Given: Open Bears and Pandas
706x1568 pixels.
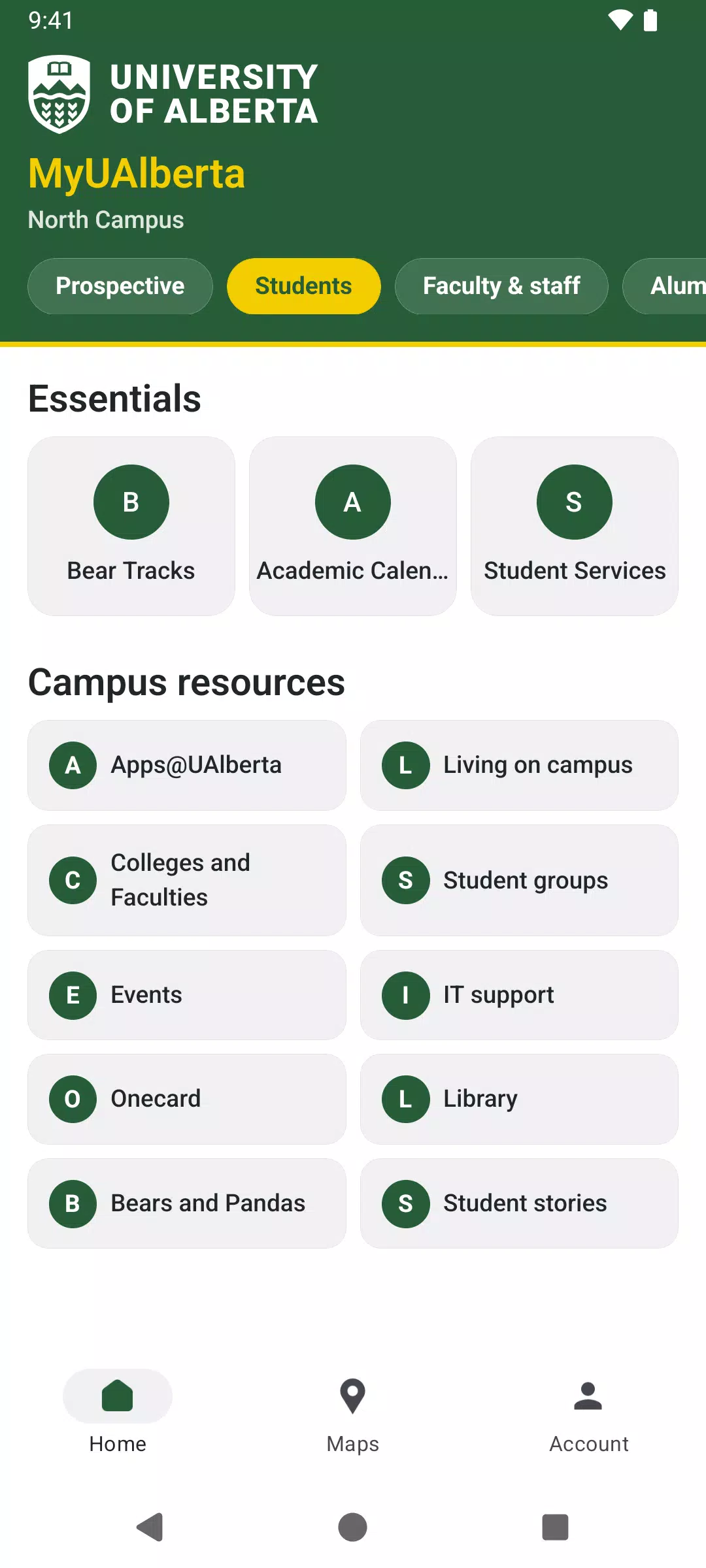Looking at the screenshot, I should coord(187,1203).
